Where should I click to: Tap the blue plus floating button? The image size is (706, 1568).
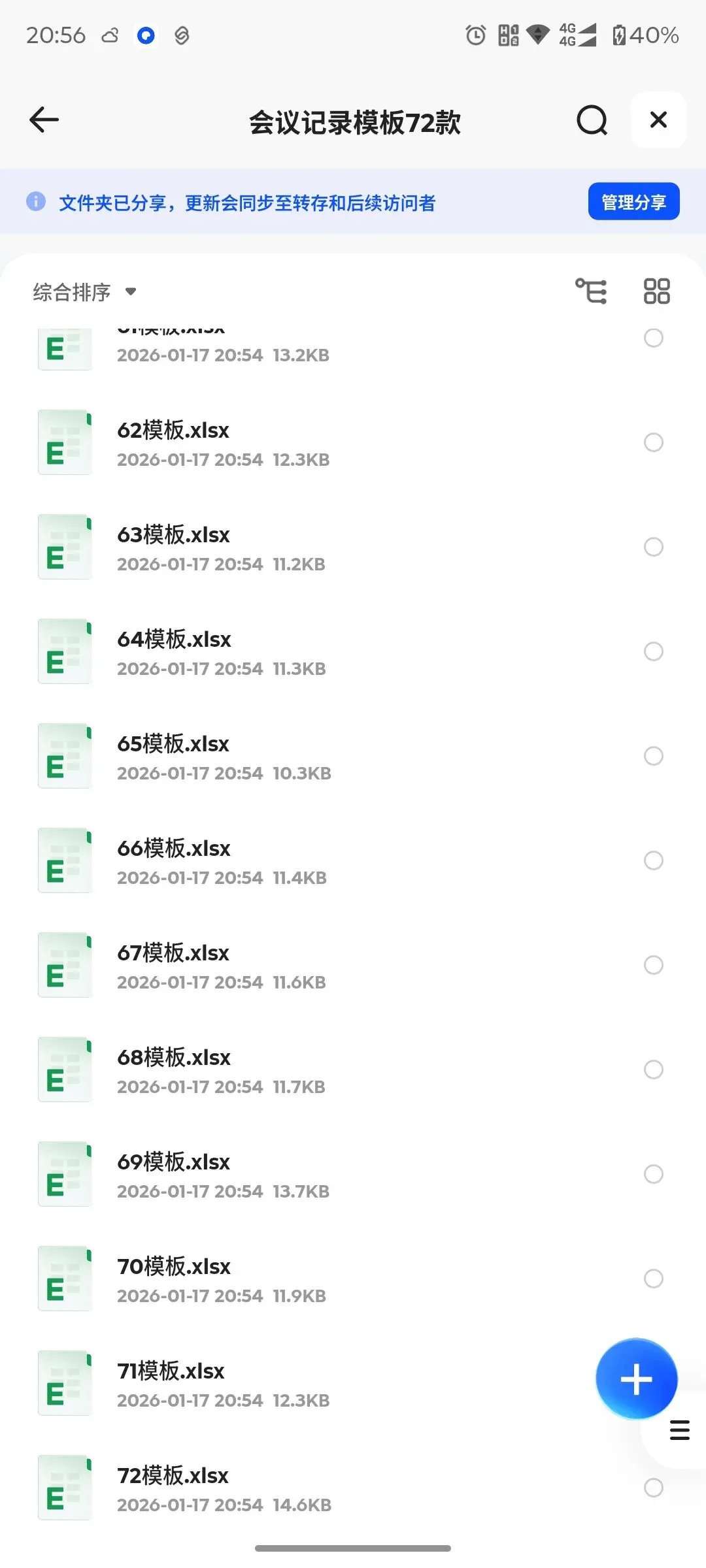pyautogui.click(x=636, y=1379)
